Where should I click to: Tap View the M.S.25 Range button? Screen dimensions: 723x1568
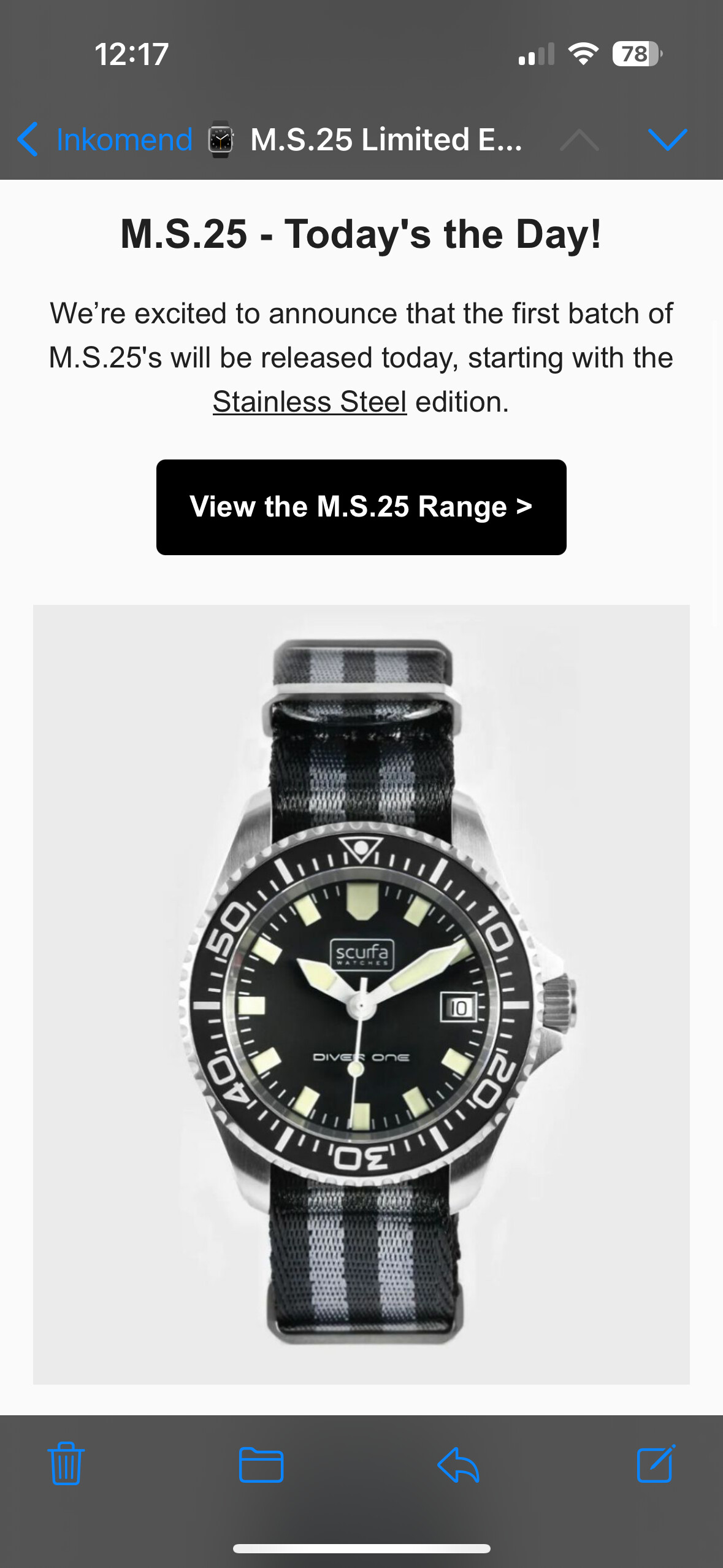(x=361, y=507)
